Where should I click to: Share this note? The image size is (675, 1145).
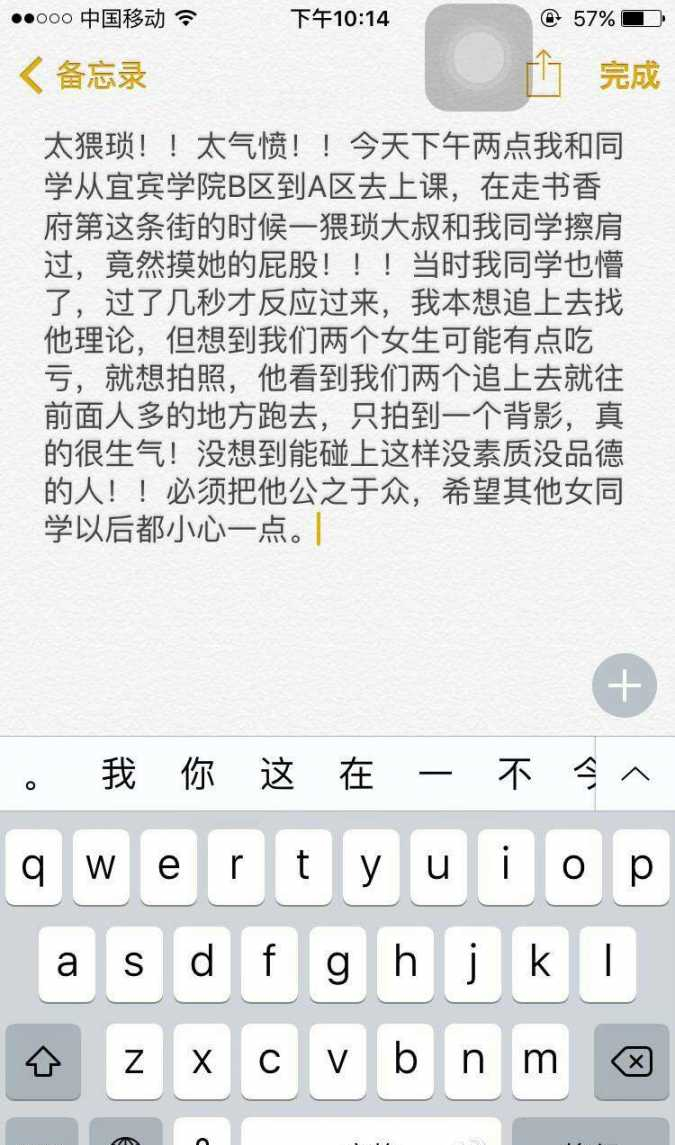[x=544, y=74]
